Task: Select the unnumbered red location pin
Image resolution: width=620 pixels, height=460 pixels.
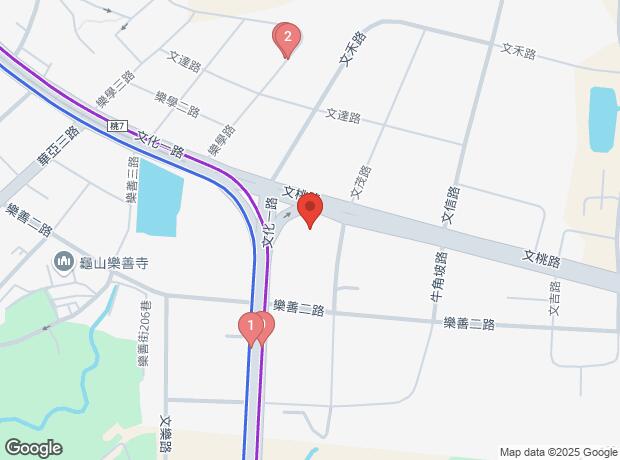Action: coord(310,210)
